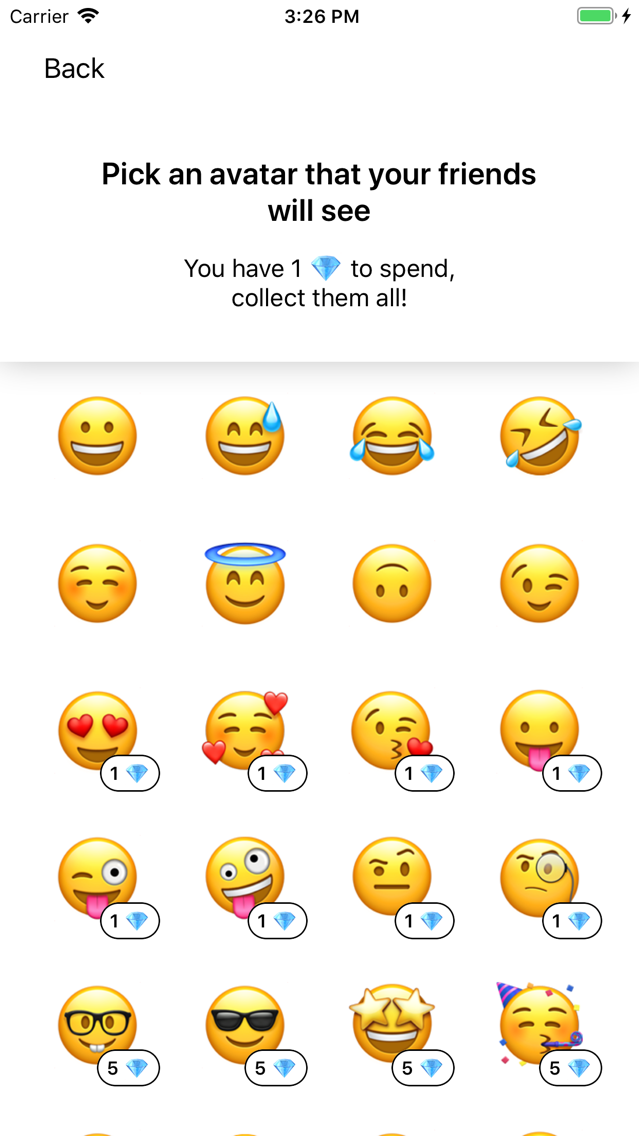Select the rolling laughing avatar
Screen dimensions: 639x1136
point(540,435)
